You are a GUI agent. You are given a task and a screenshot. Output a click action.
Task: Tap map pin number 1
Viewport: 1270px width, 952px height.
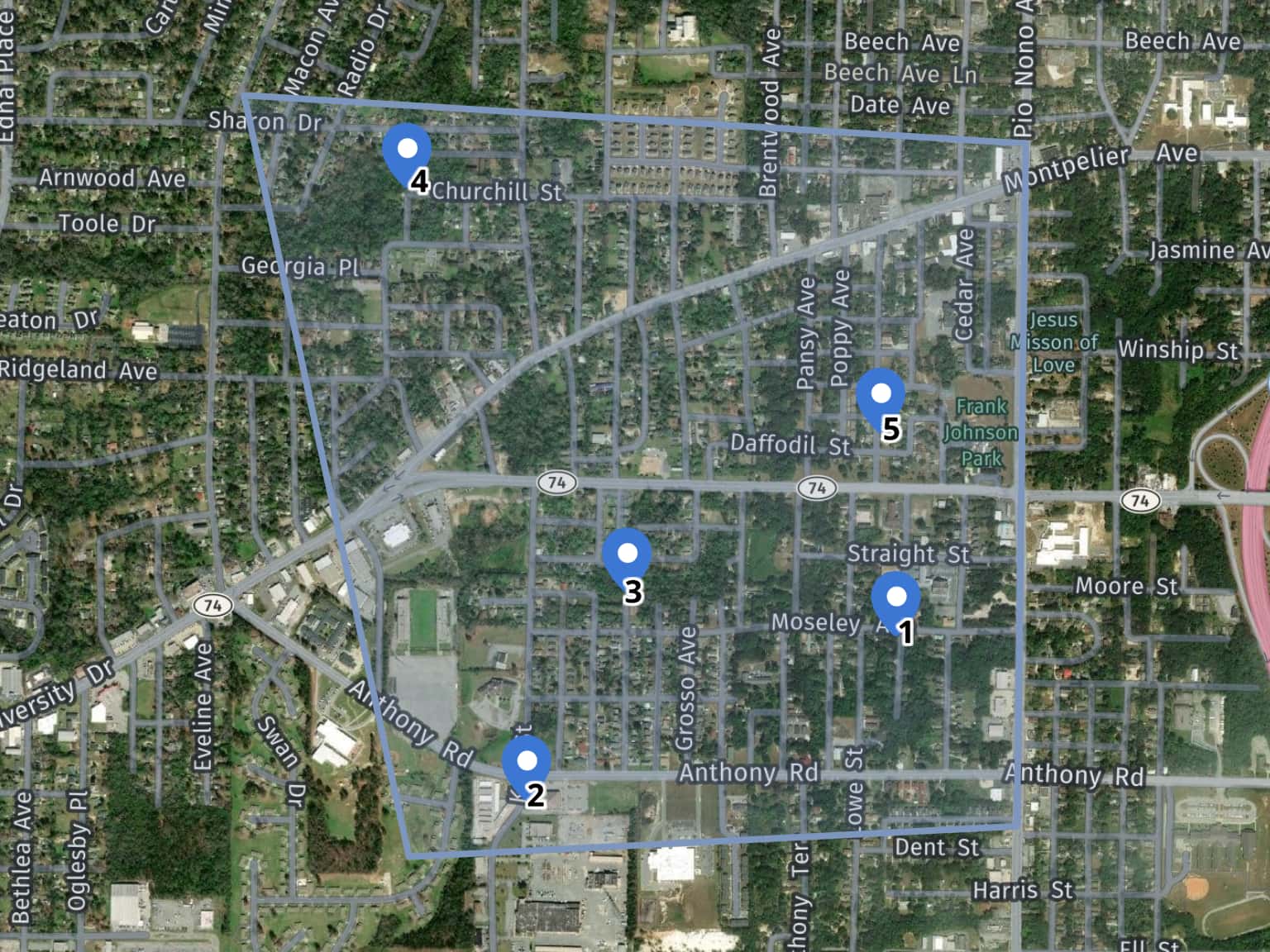click(x=896, y=598)
